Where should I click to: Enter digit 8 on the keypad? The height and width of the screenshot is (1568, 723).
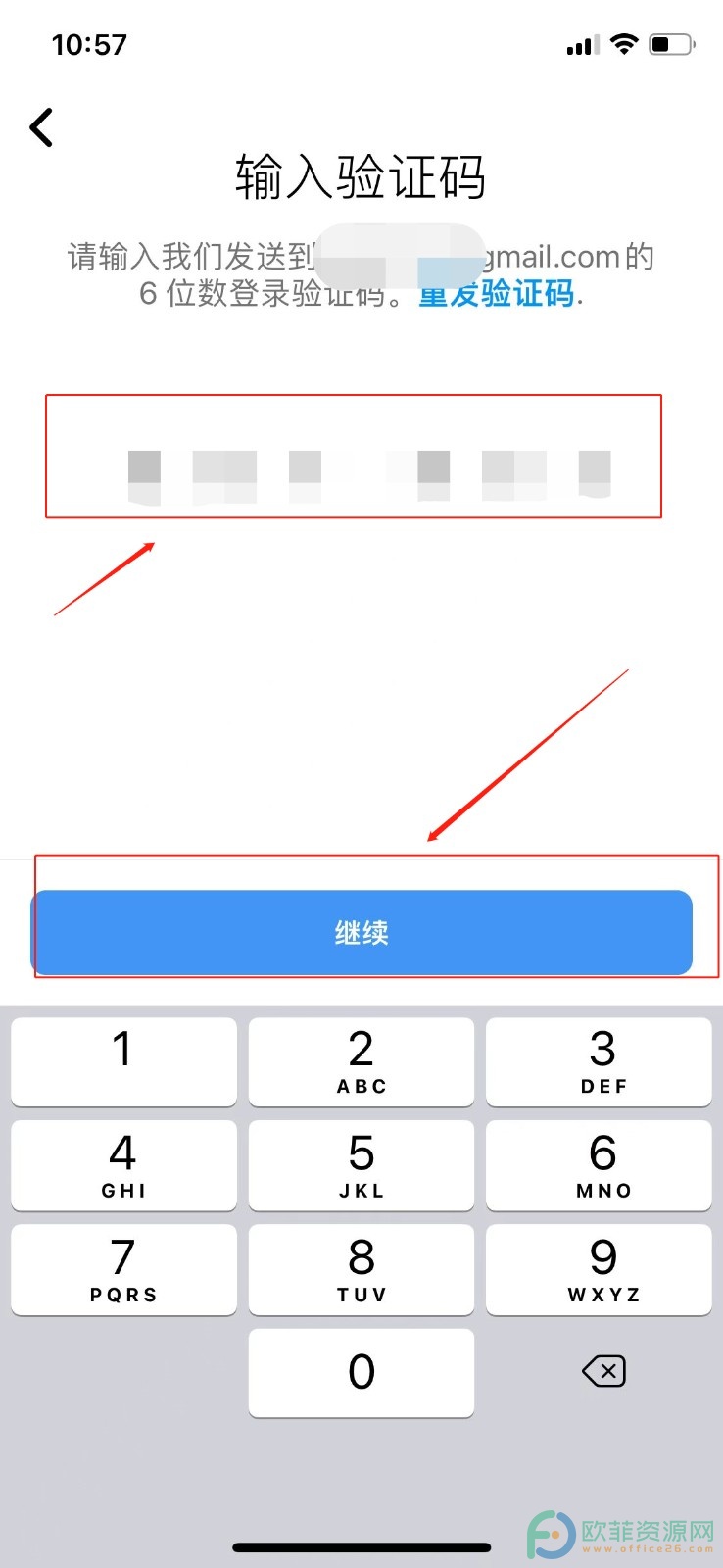(361, 1269)
